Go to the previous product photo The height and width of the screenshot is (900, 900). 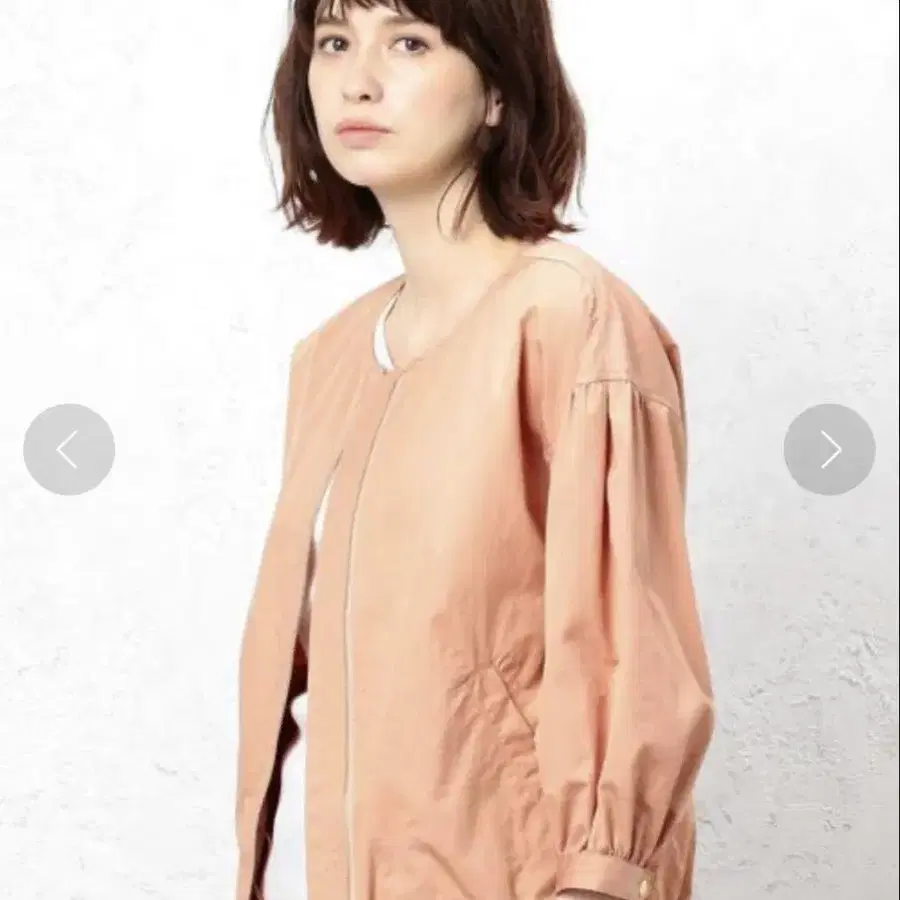click(x=69, y=449)
